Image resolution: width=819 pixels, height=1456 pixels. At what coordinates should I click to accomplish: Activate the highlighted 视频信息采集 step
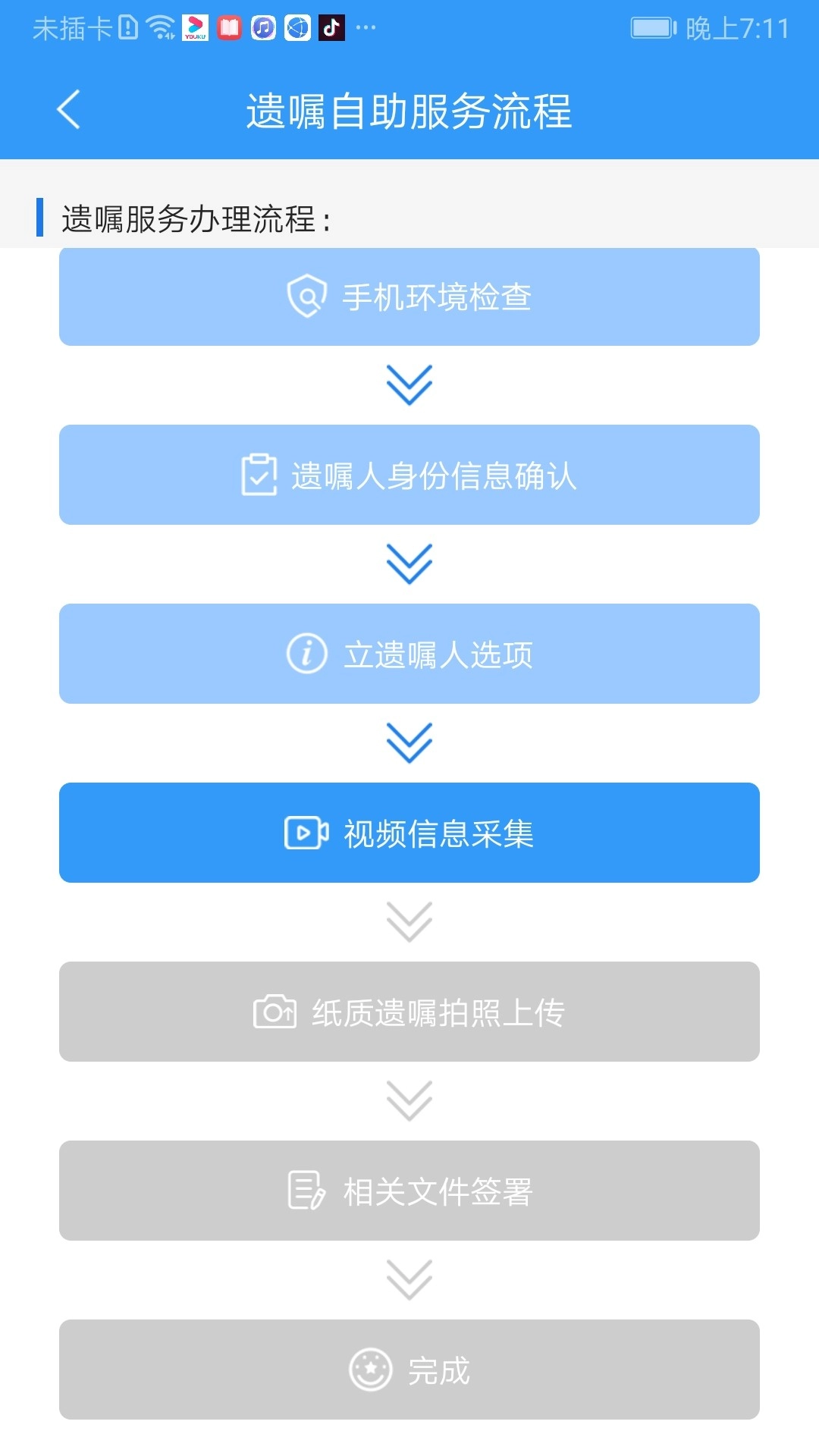(x=409, y=833)
